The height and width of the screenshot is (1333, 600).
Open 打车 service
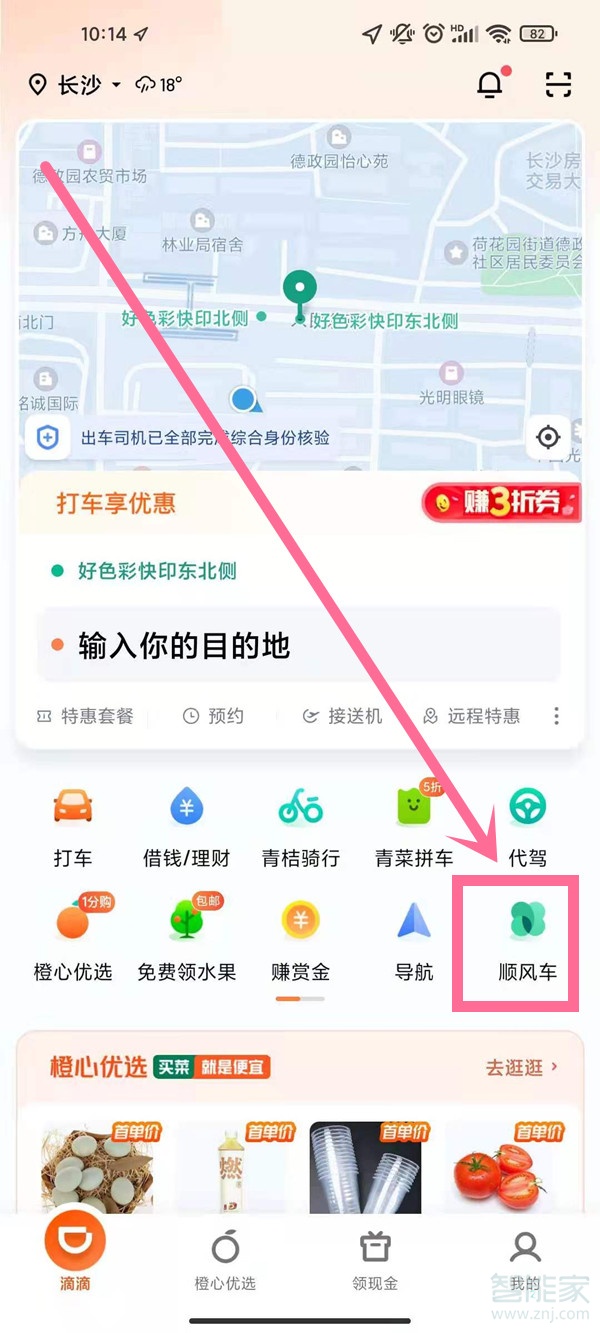click(x=73, y=827)
